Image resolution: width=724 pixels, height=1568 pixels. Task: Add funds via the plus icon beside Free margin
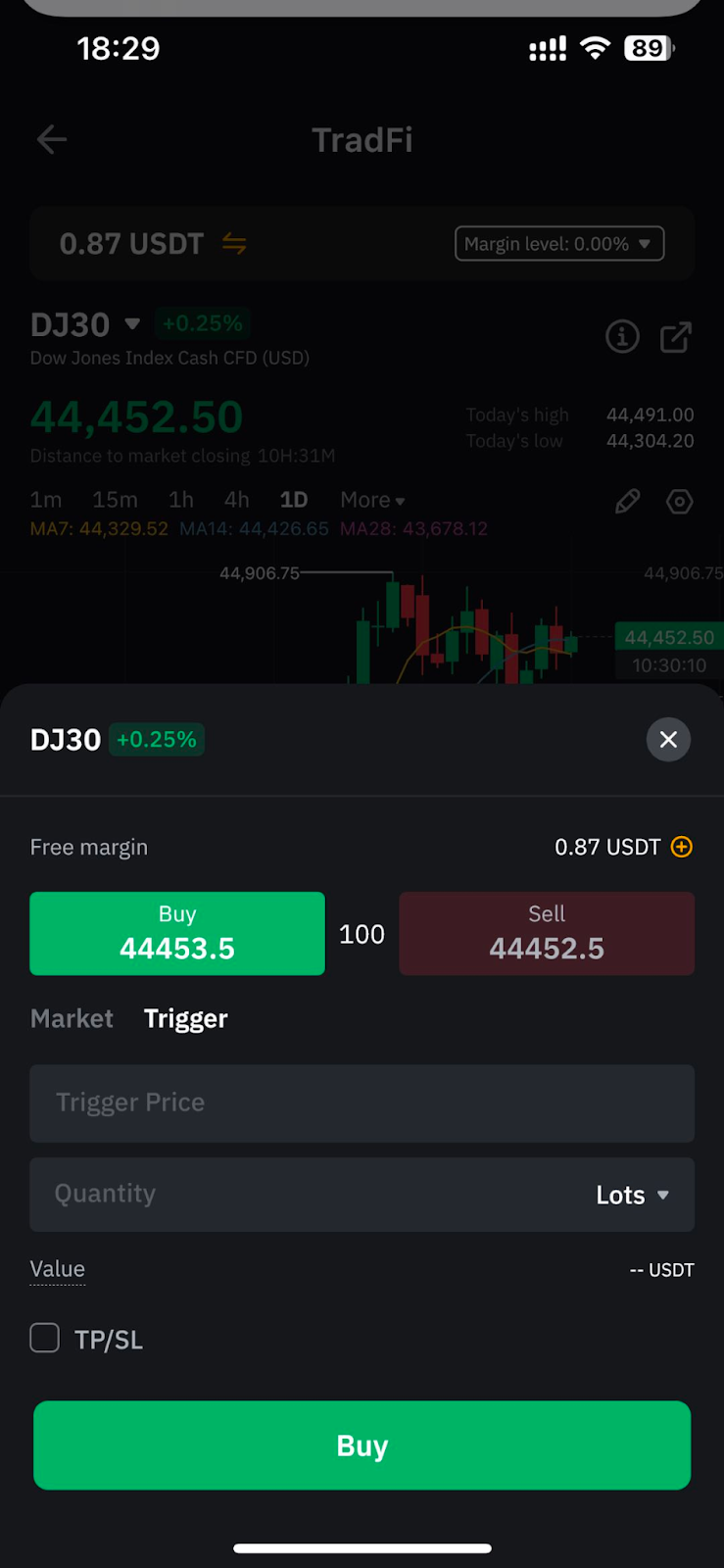(x=681, y=847)
